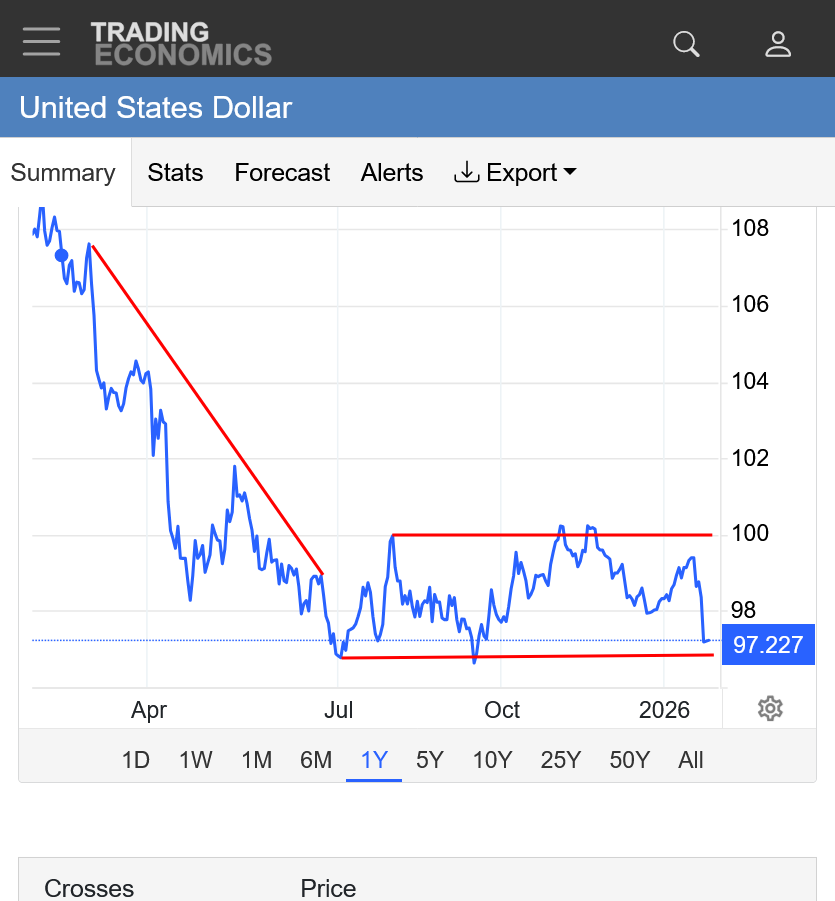The image size is (835, 901).
Task: Open the search magnifier icon
Action: 686,44
